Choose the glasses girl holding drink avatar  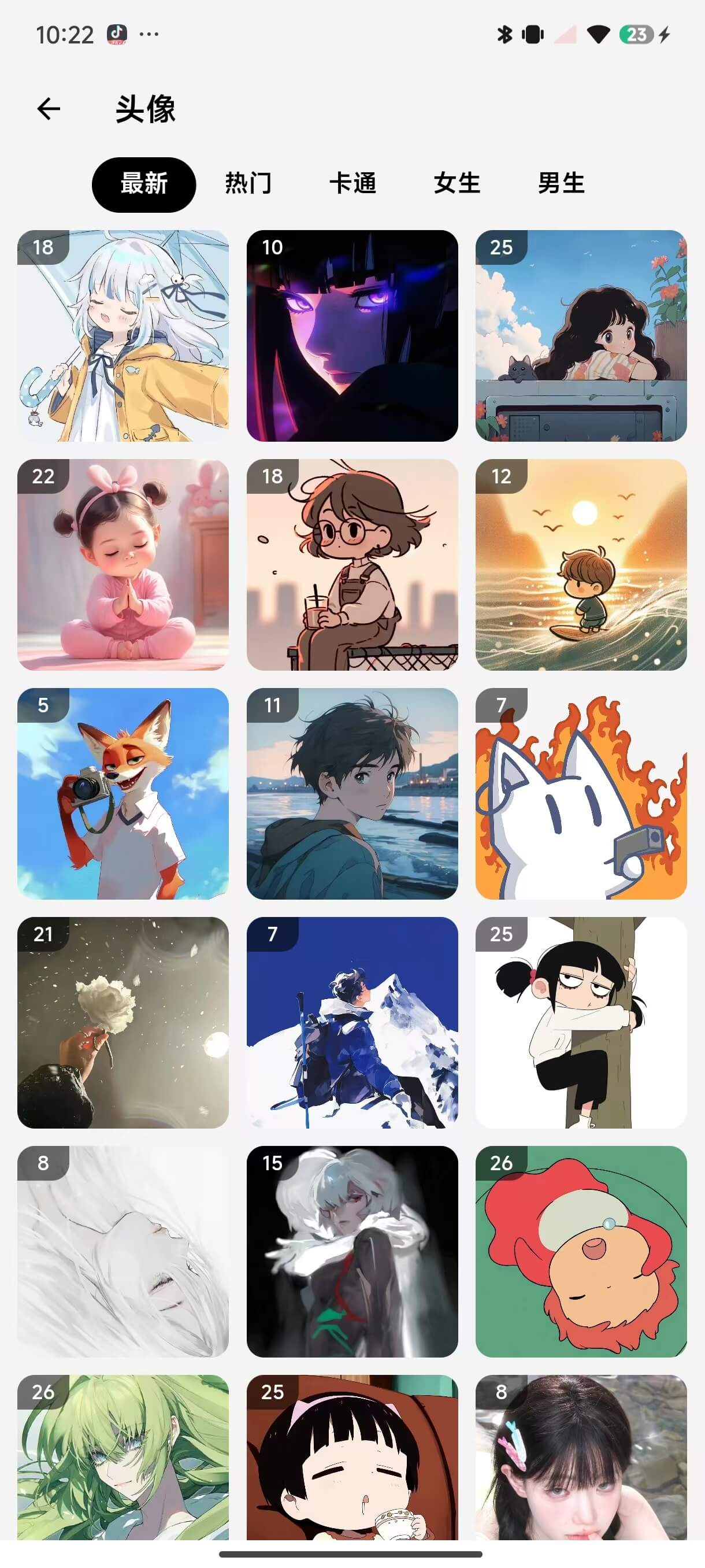[x=351, y=564]
